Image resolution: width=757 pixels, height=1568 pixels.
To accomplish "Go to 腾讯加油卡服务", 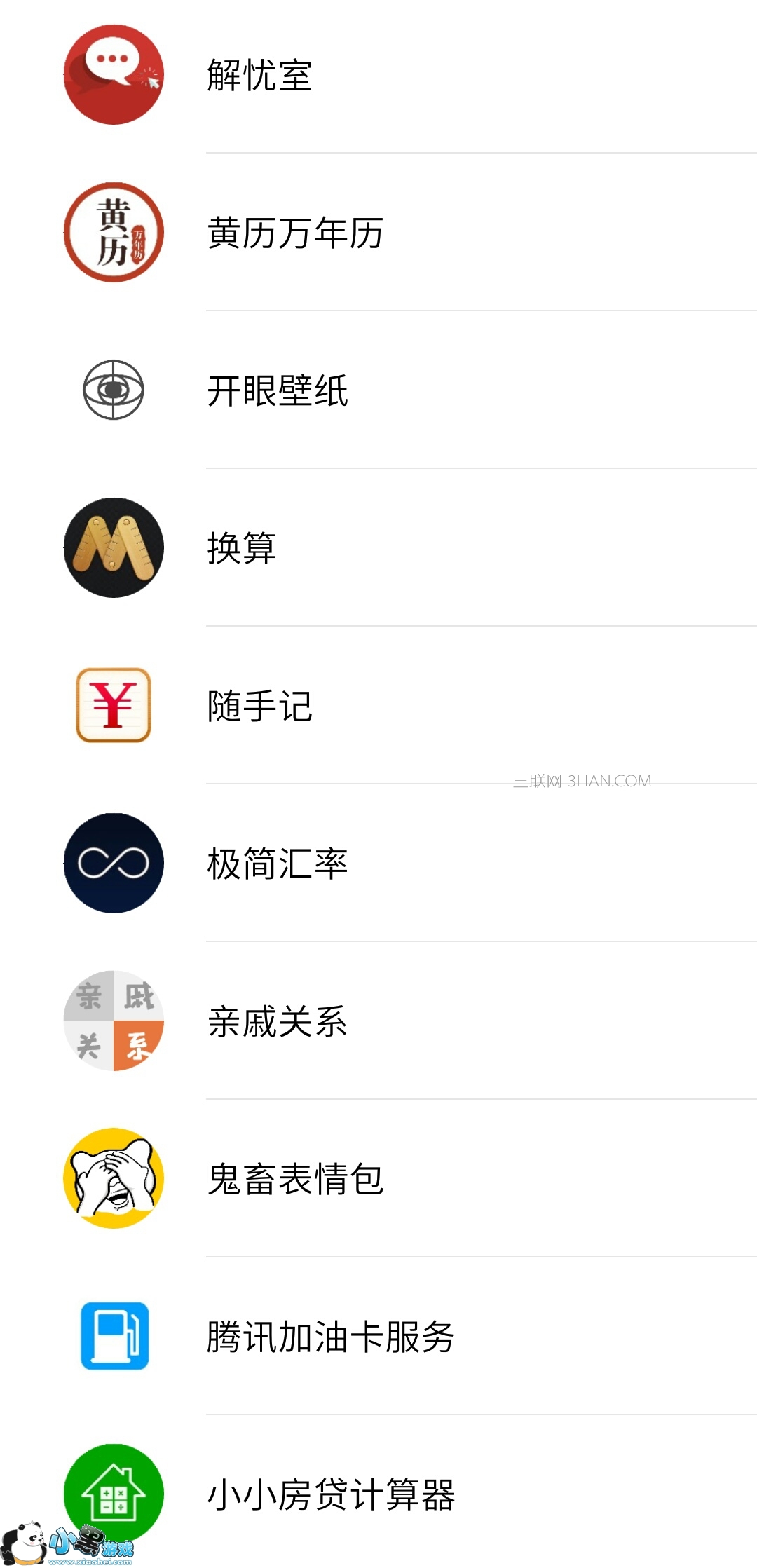I will [331, 1337].
